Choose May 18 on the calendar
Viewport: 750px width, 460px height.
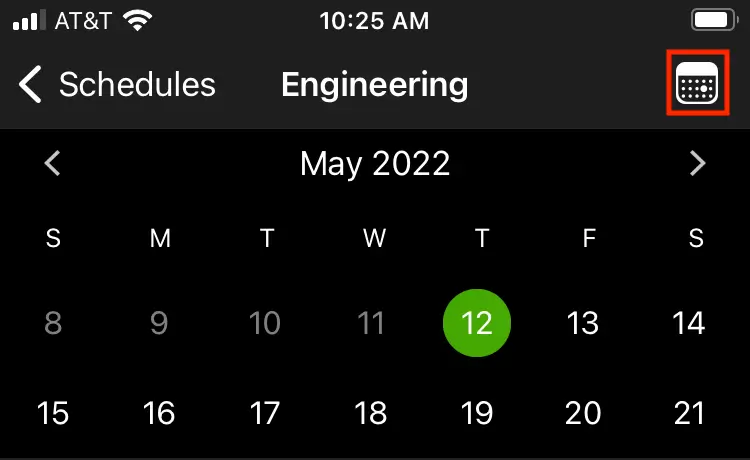[371, 412]
